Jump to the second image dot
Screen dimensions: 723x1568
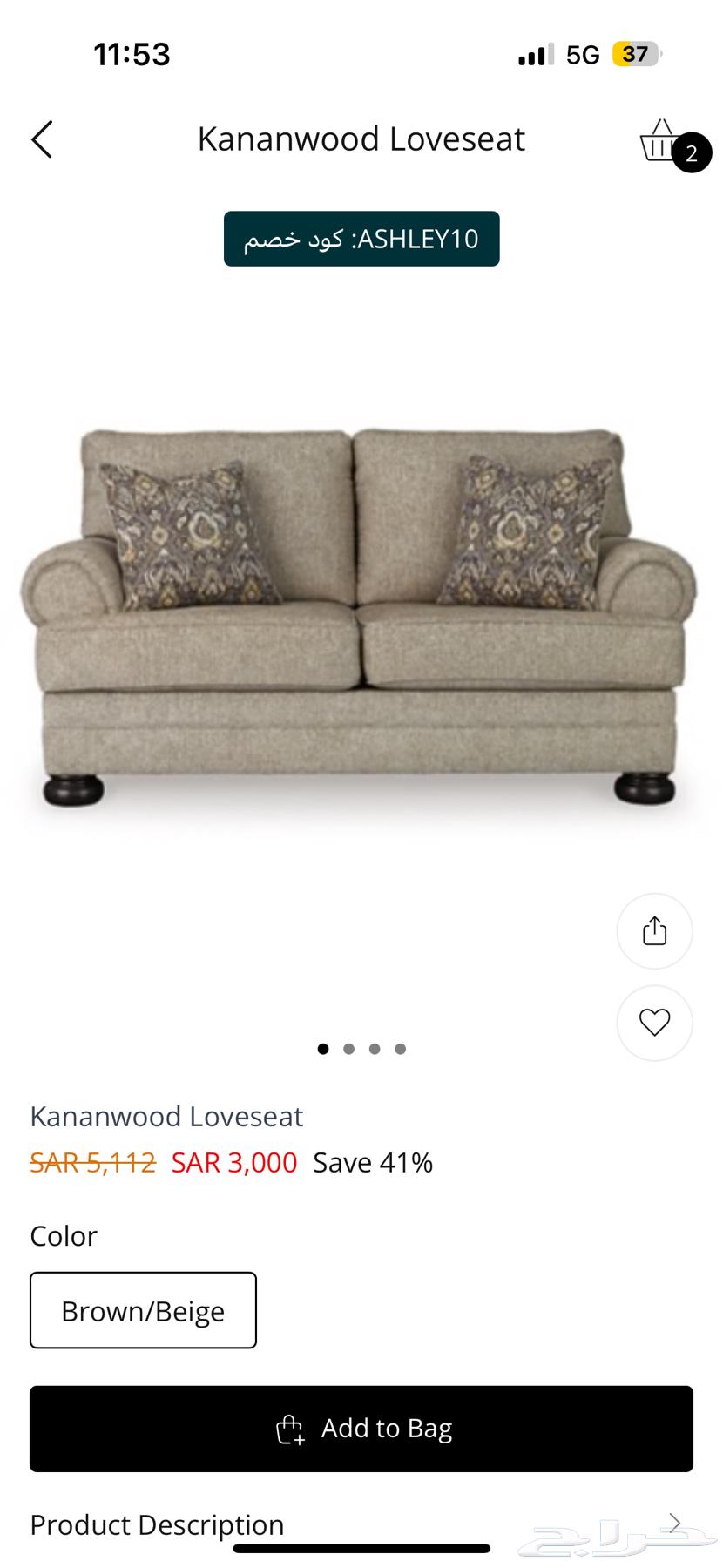pyautogui.click(x=348, y=1049)
